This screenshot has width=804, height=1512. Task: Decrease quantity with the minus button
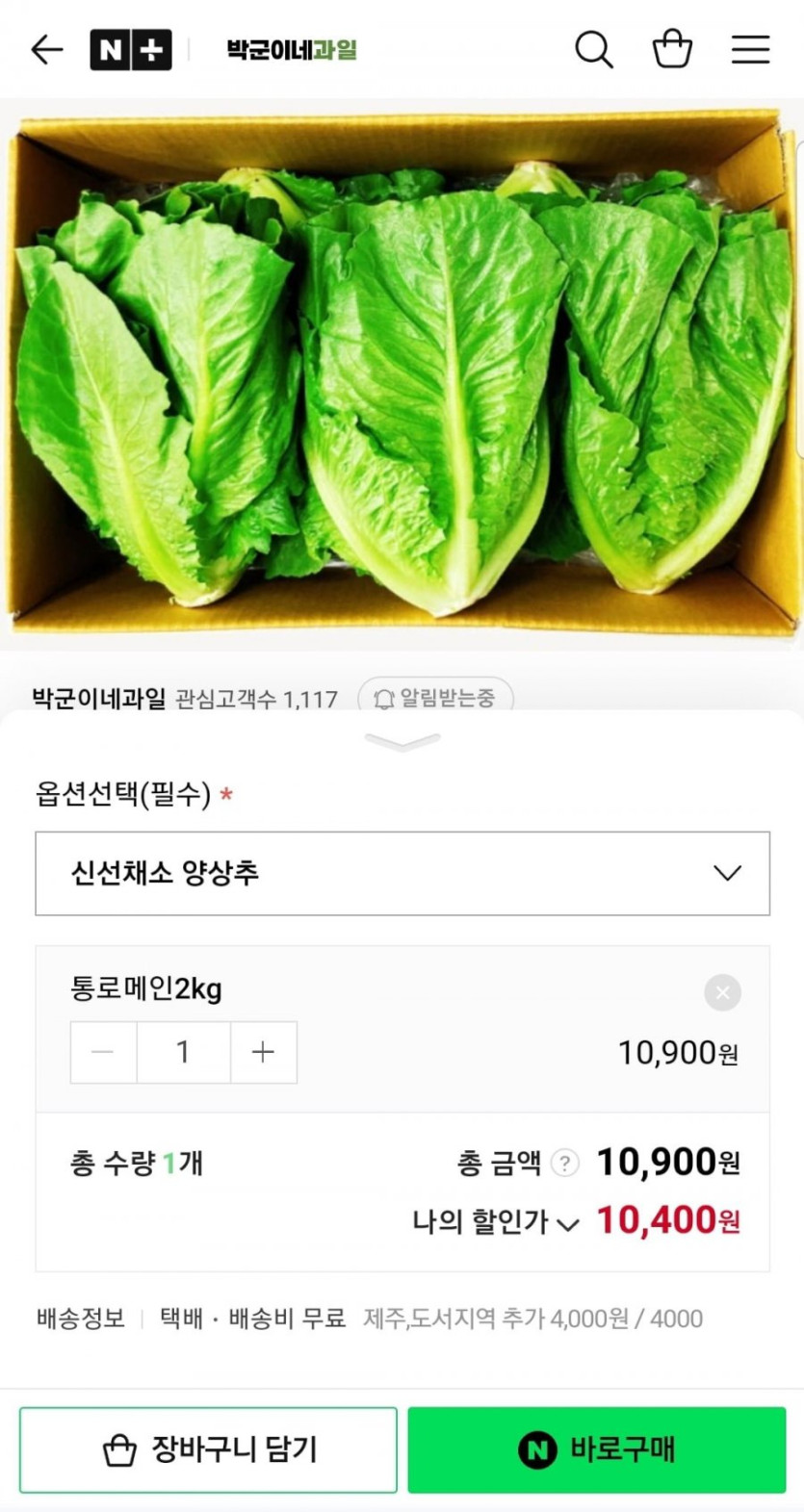[x=103, y=1052]
